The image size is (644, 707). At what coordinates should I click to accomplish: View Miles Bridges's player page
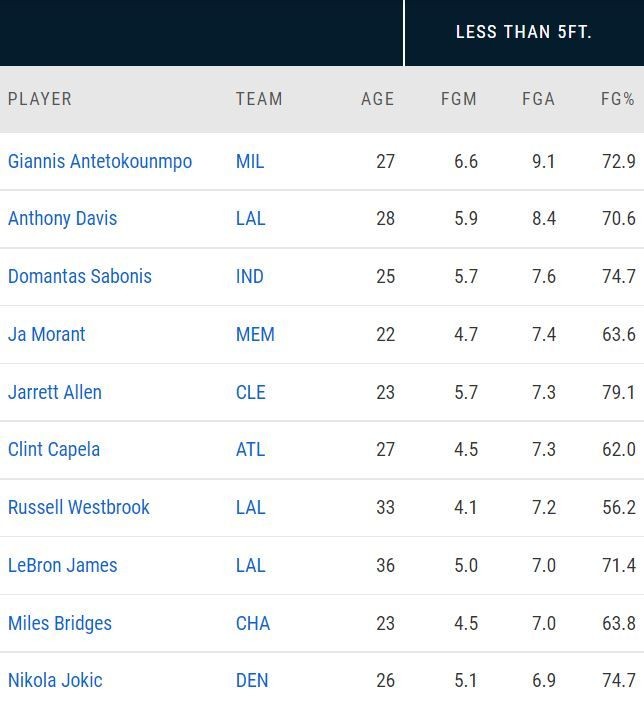click(x=60, y=623)
